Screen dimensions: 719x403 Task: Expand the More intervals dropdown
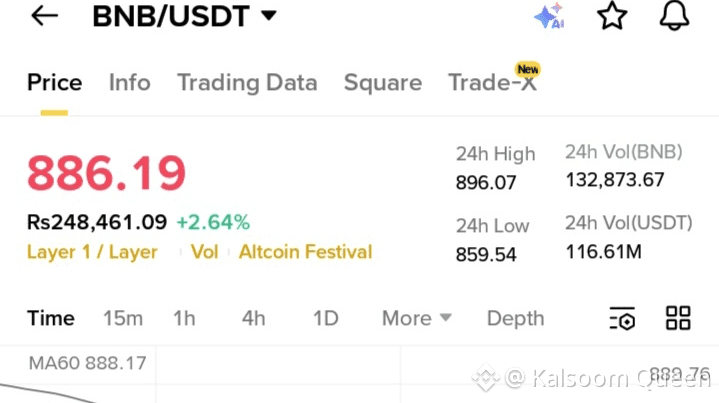point(417,318)
